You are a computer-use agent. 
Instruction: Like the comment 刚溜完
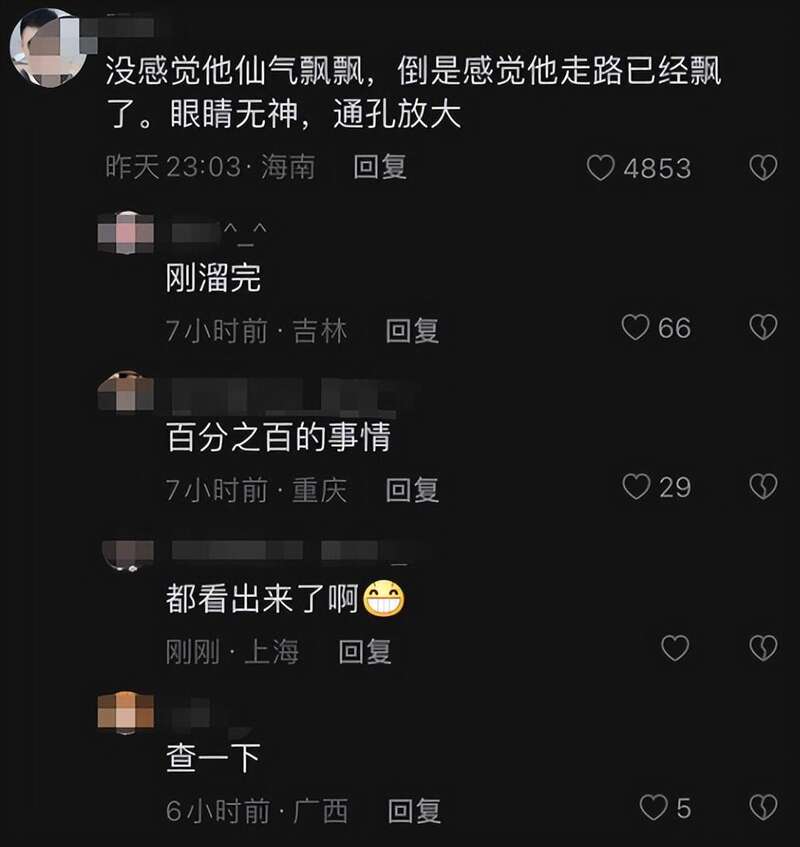point(636,328)
